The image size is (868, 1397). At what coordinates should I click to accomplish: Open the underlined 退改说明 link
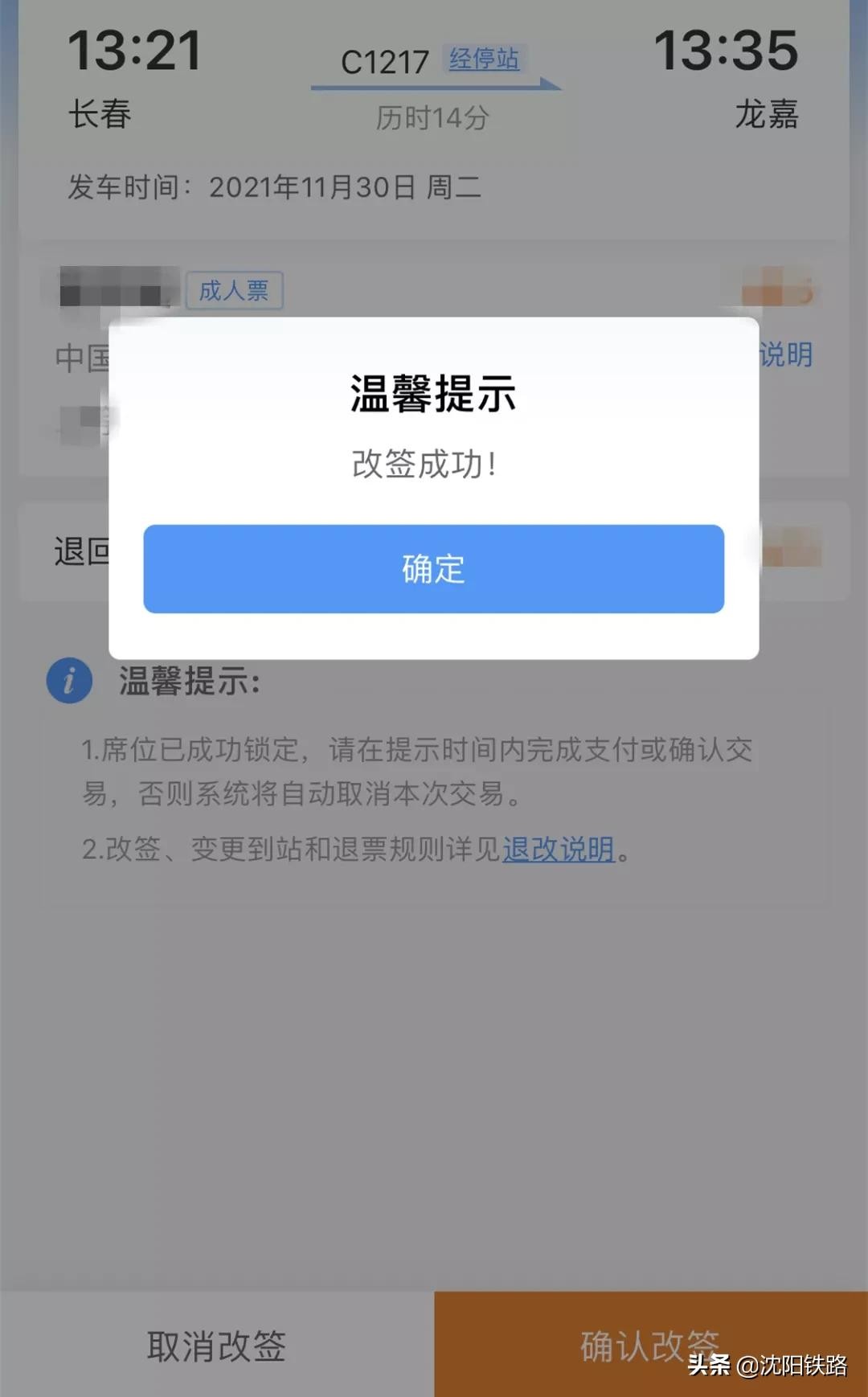coord(559,849)
